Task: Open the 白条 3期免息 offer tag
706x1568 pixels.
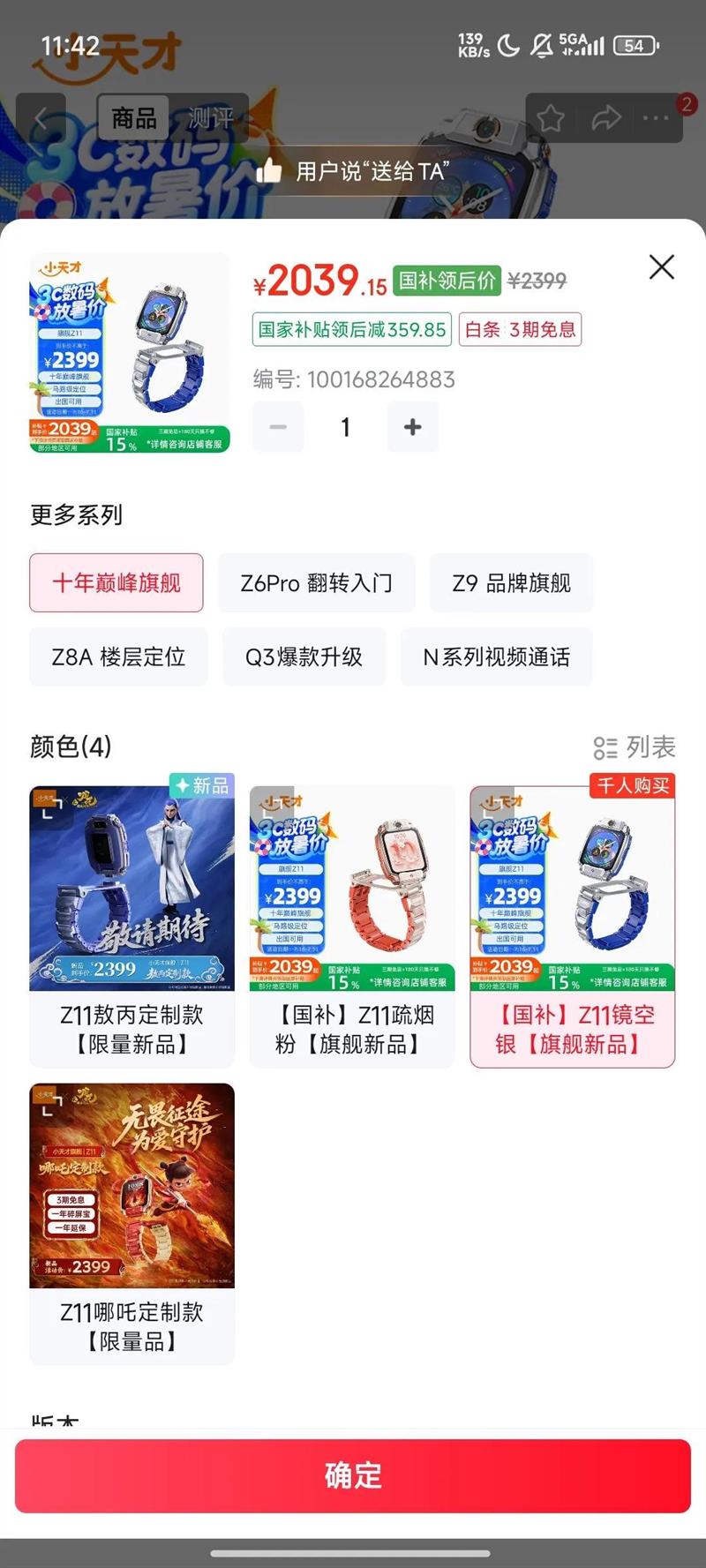Action: tap(520, 330)
